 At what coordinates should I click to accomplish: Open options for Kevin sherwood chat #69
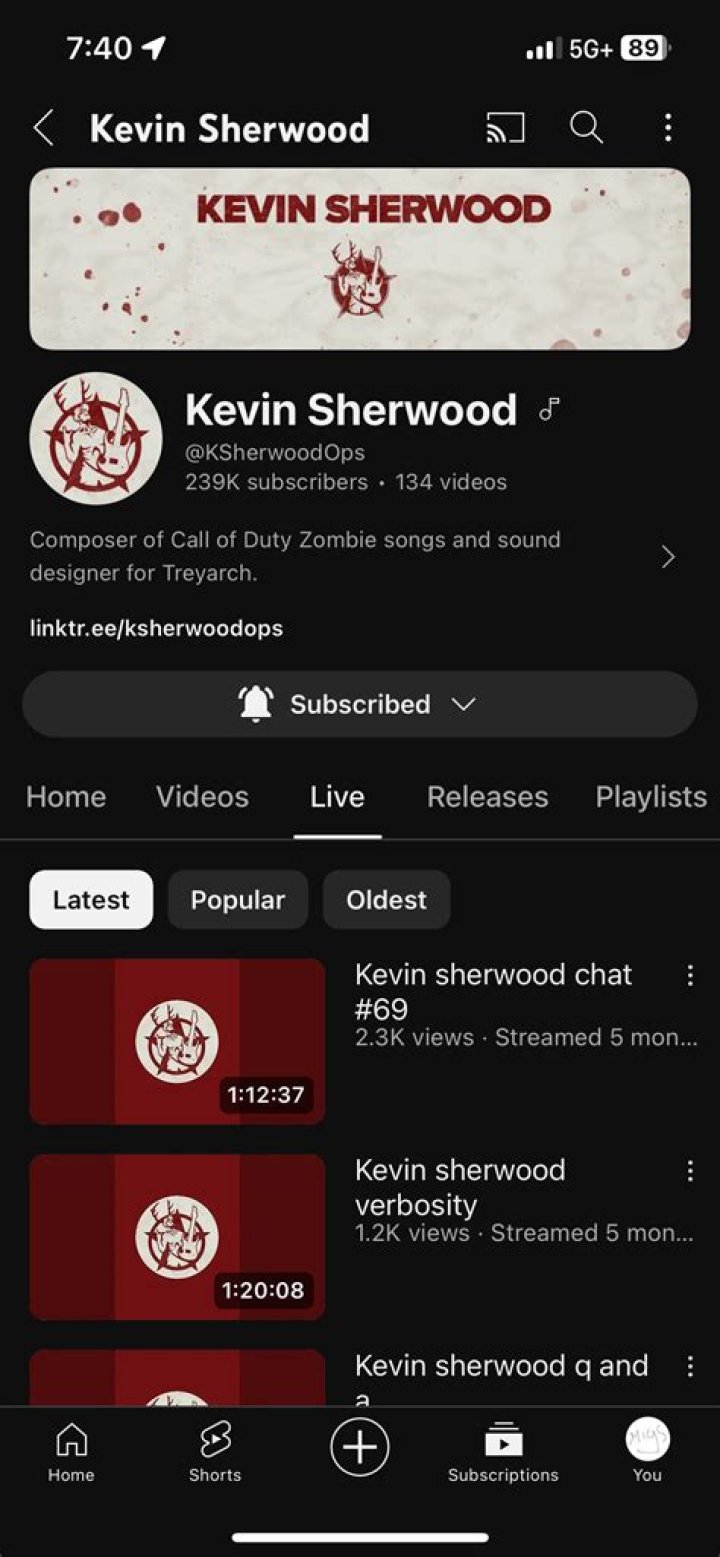tap(689, 976)
